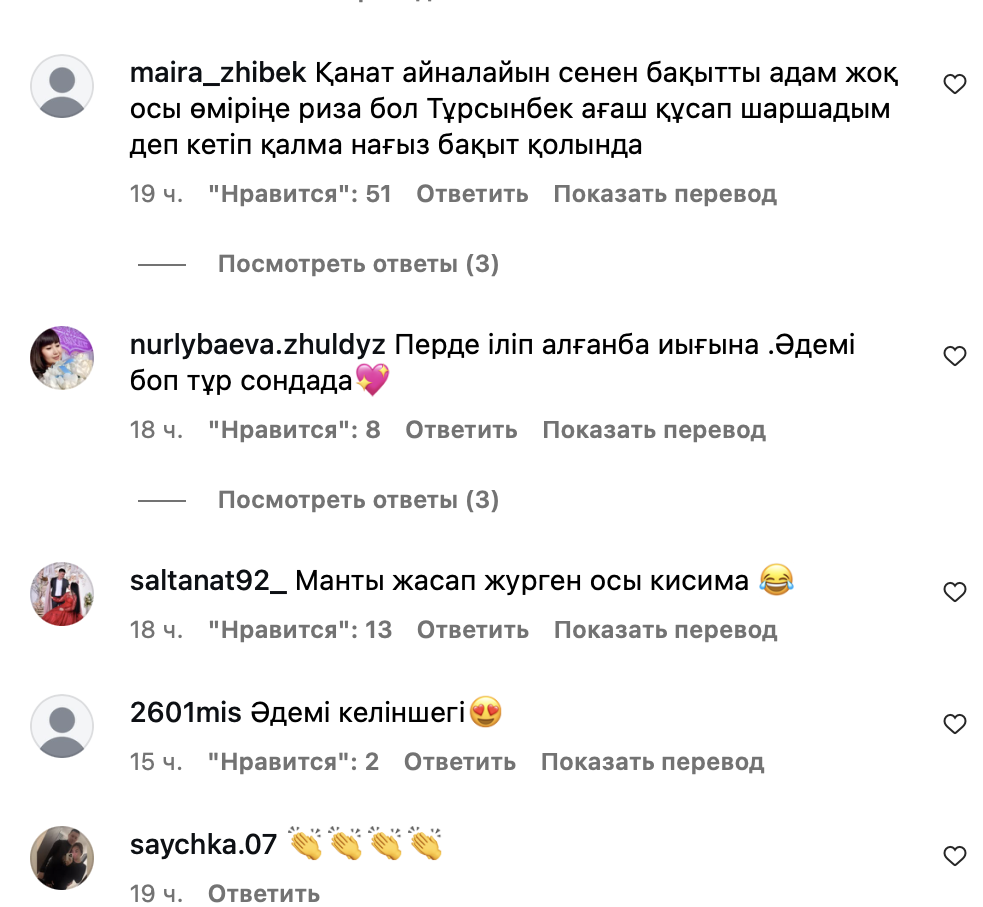Show translation of nurlybaeva.zhuldyz's comment
The image size is (983, 907).
coord(654,430)
